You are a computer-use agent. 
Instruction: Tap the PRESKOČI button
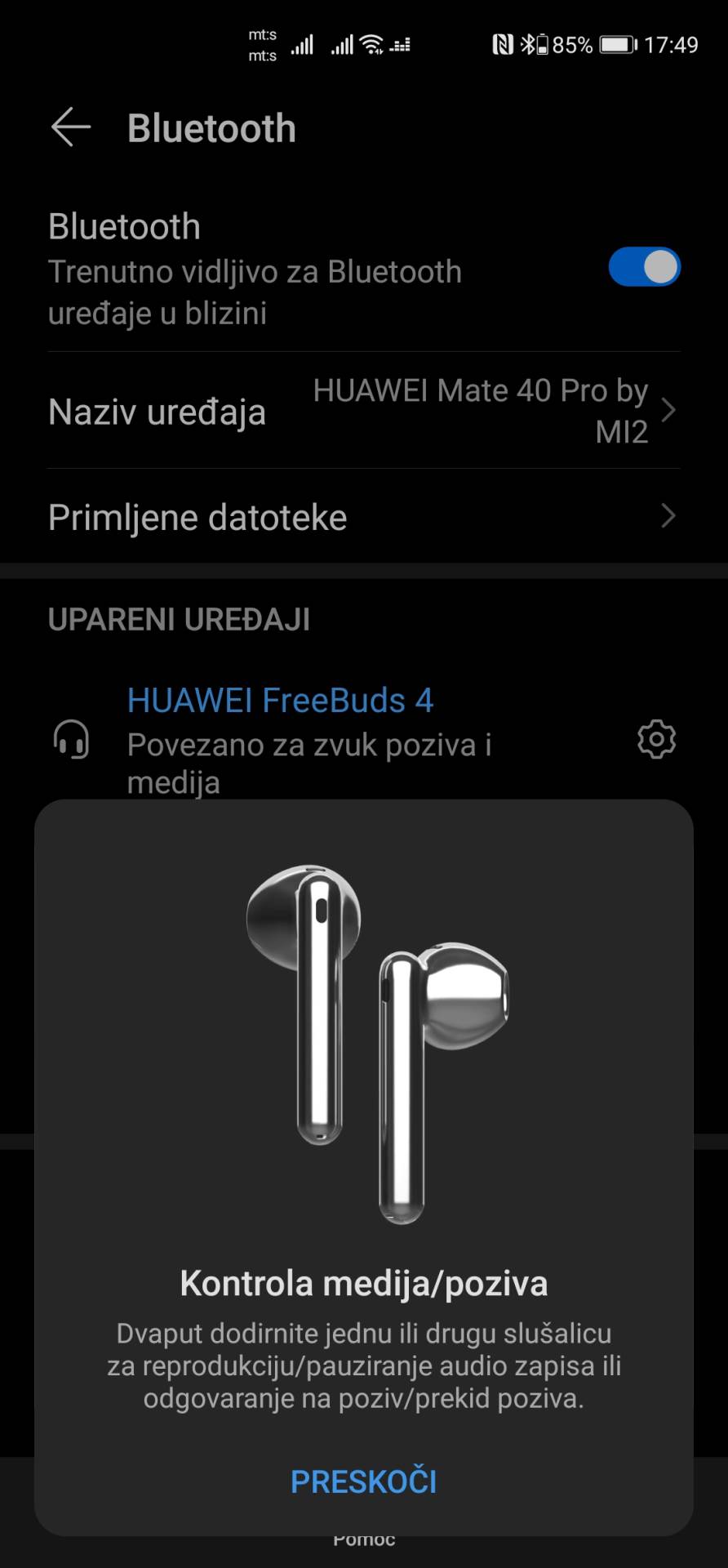(x=364, y=1481)
